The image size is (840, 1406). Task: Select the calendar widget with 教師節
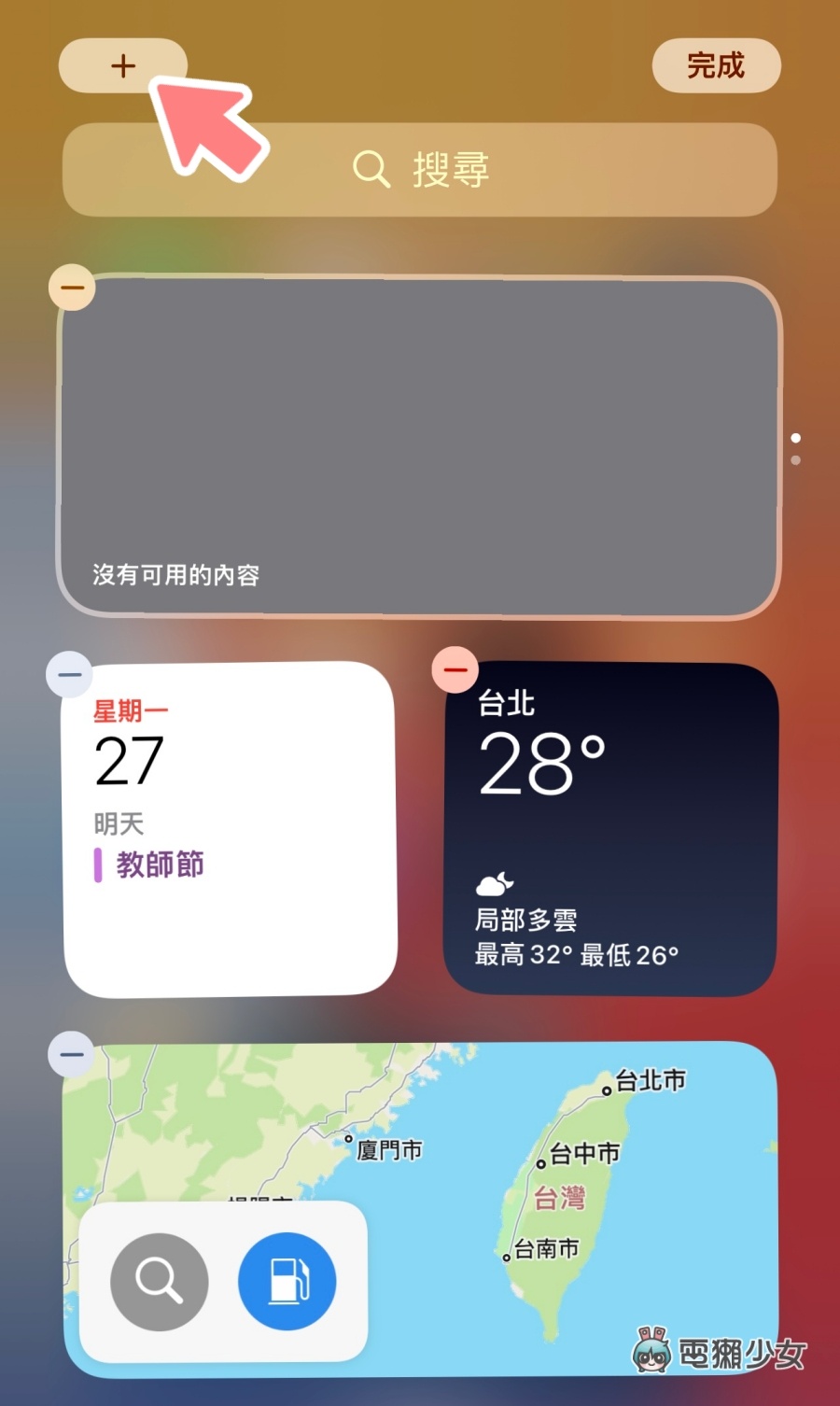point(230,829)
